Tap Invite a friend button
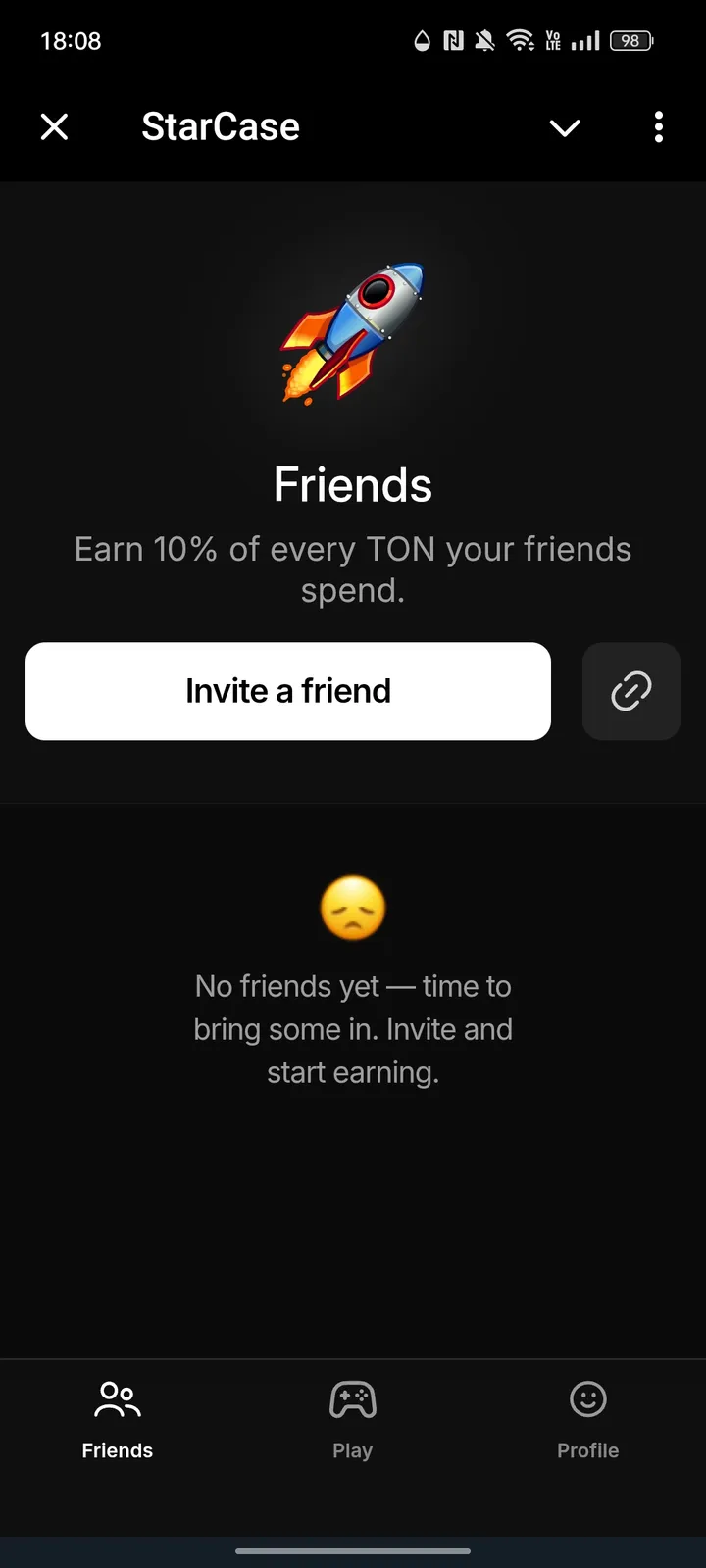The image size is (706, 1568). click(288, 691)
